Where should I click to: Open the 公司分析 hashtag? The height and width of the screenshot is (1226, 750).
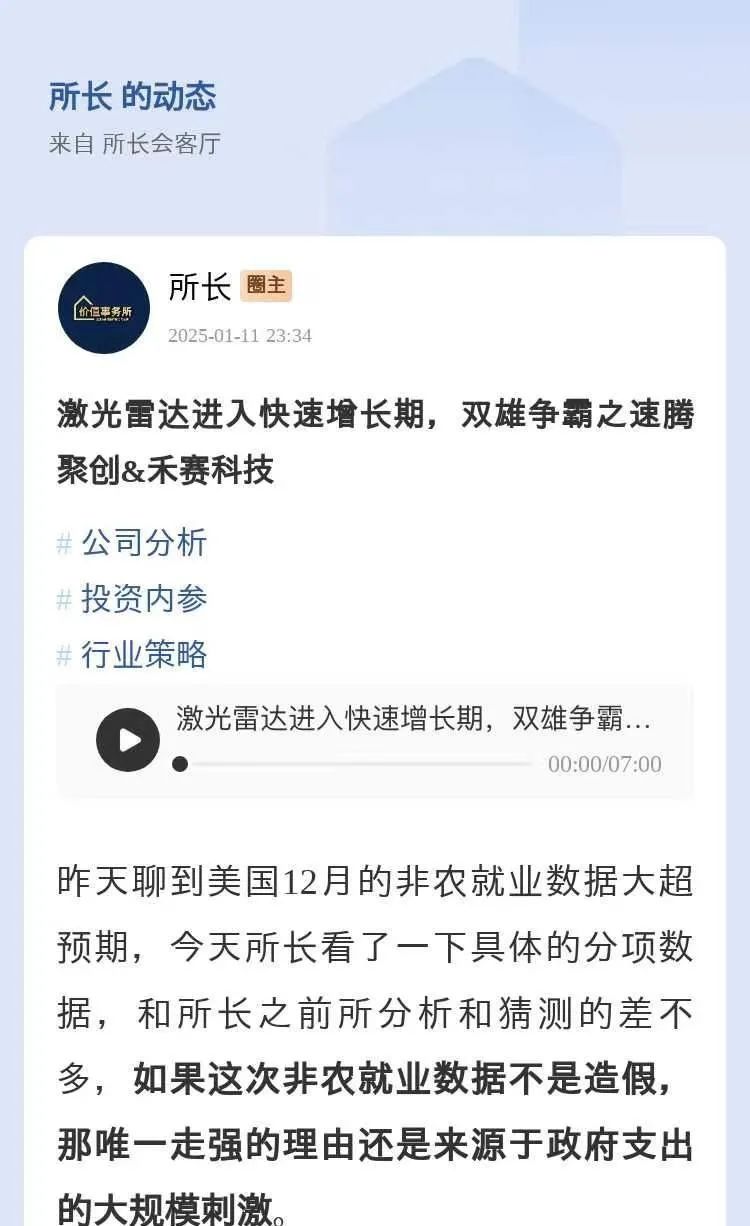coord(143,543)
